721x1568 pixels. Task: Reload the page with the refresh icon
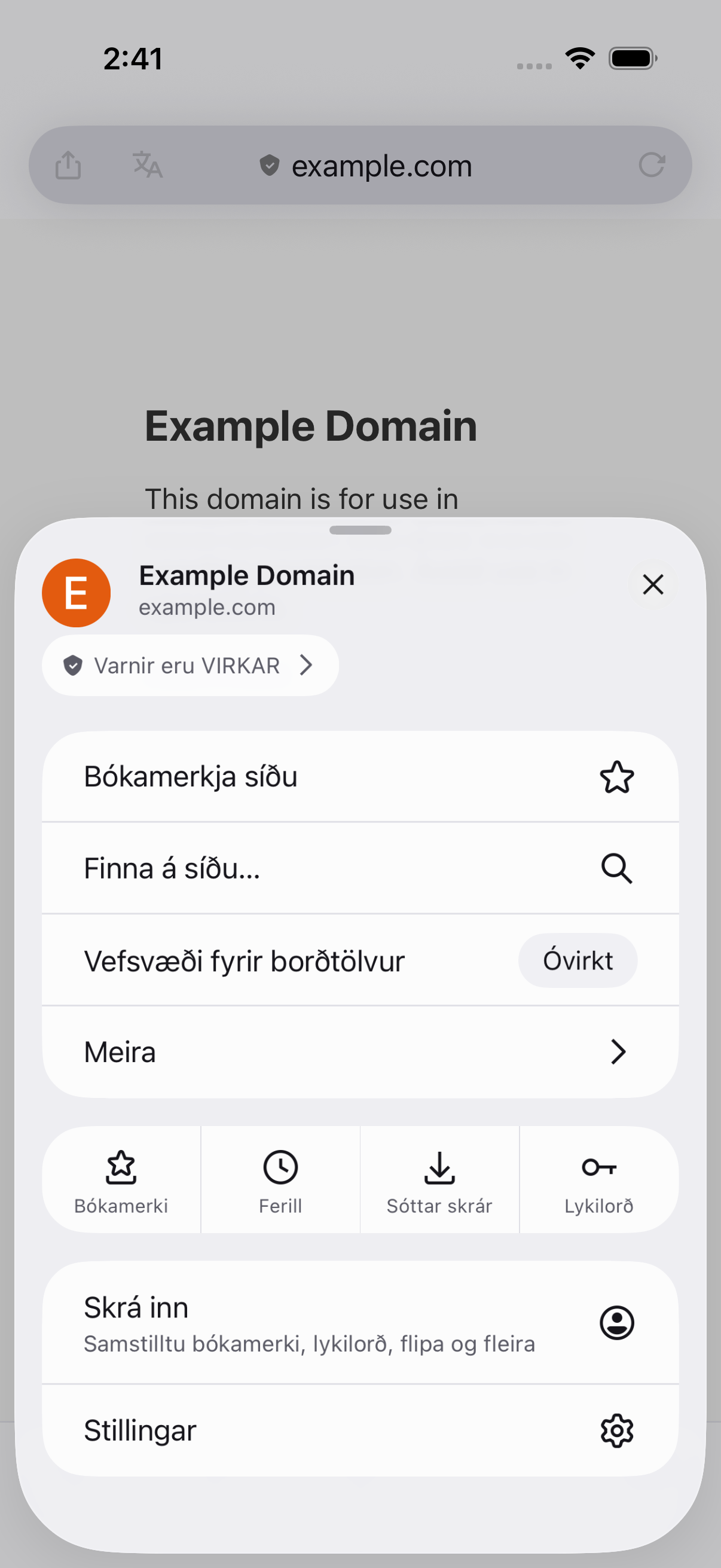click(x=652, y=165)
